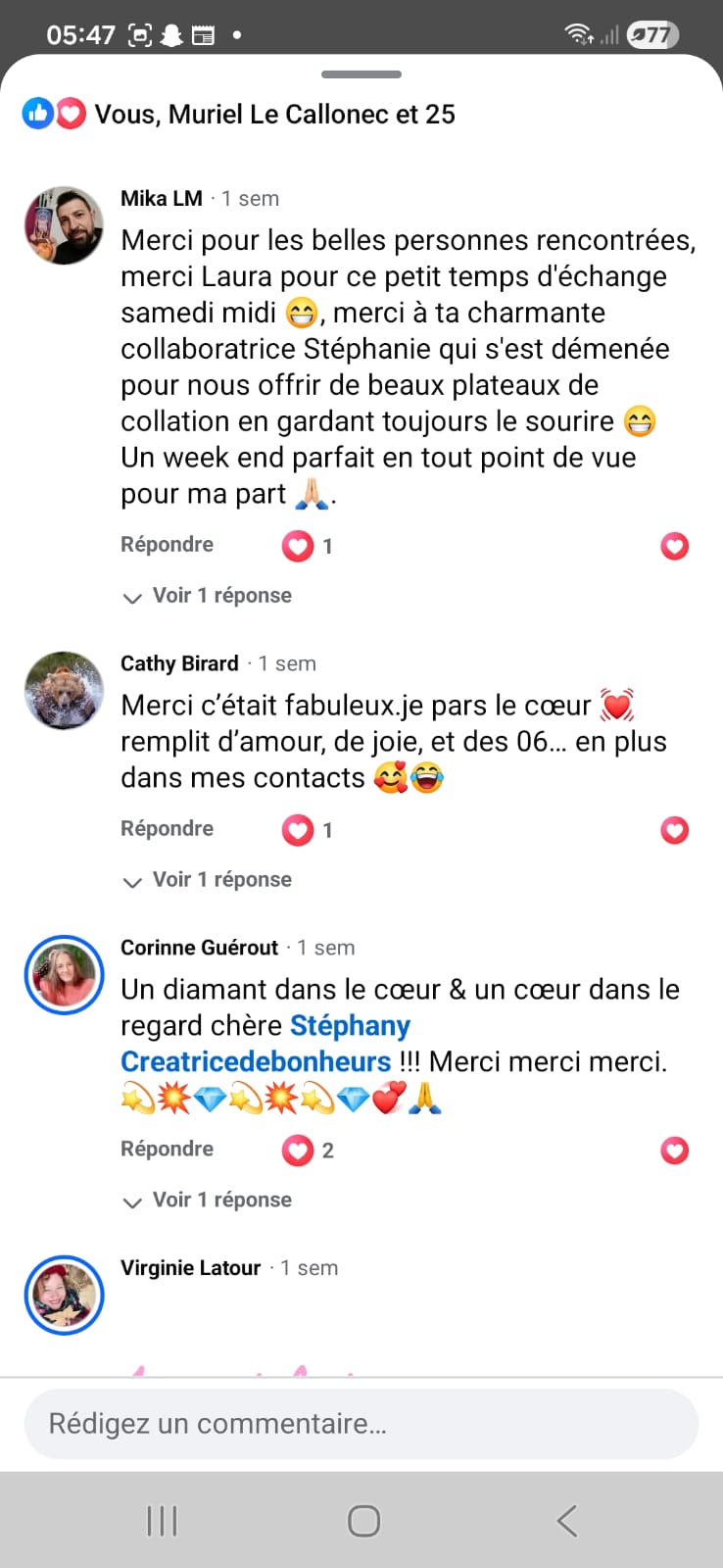723x1568 pixels.
Task: Expand the 1 reply under Cathy Birard's comment
Action: coord(221,880)
